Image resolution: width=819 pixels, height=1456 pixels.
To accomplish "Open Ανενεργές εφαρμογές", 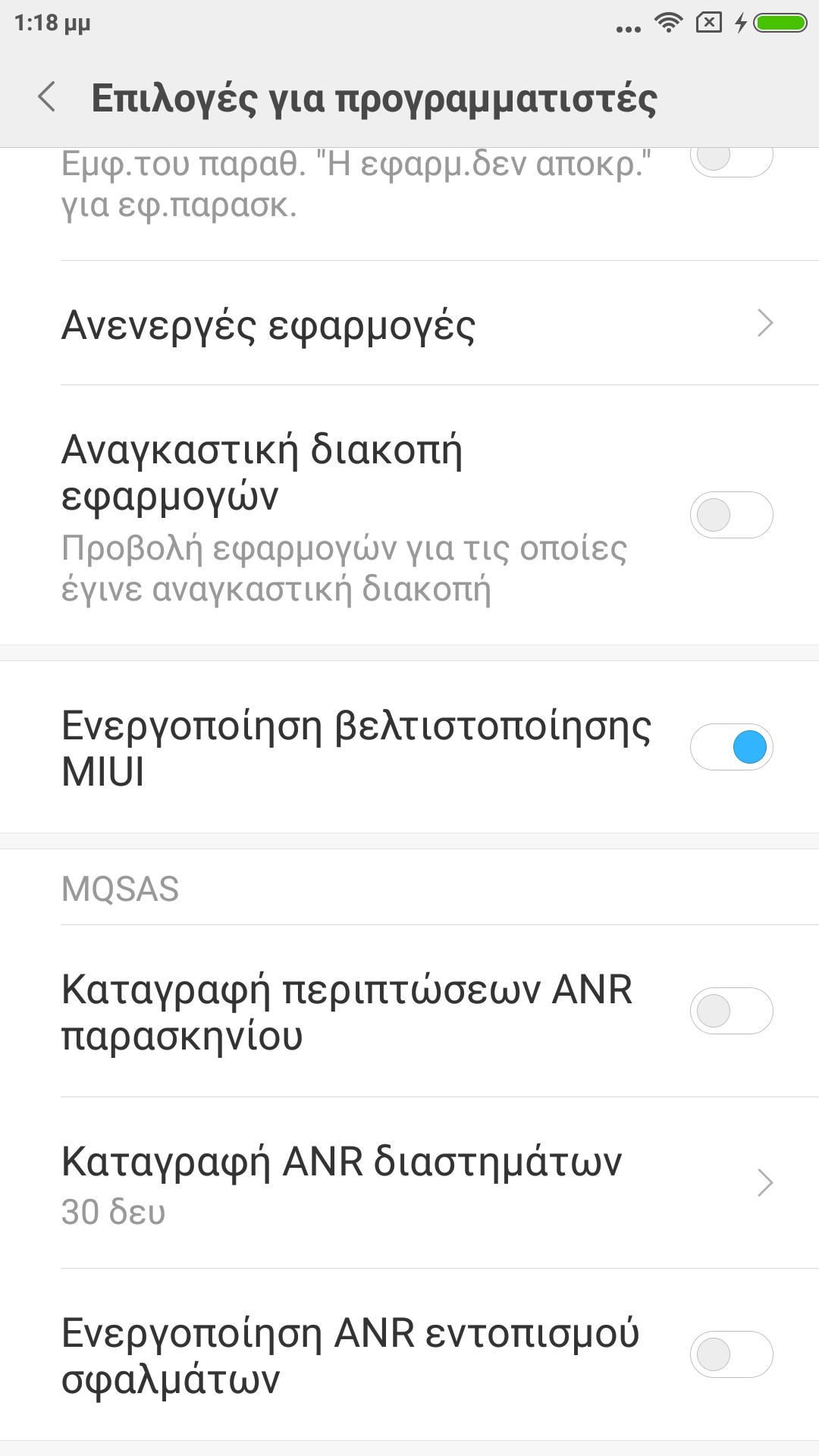I will pos(409,324).
